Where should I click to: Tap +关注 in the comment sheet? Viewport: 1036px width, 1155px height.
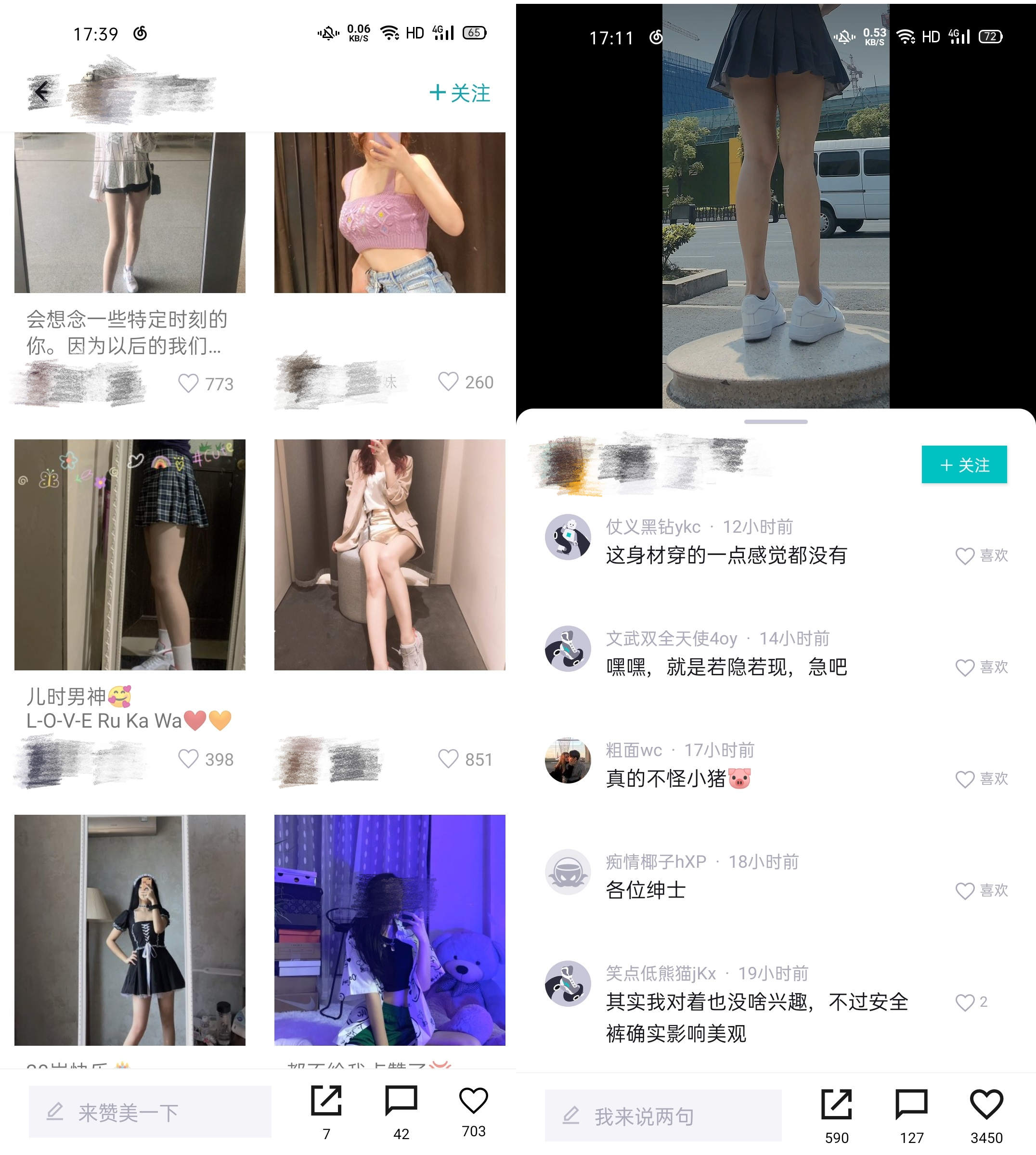coord(964,465)
